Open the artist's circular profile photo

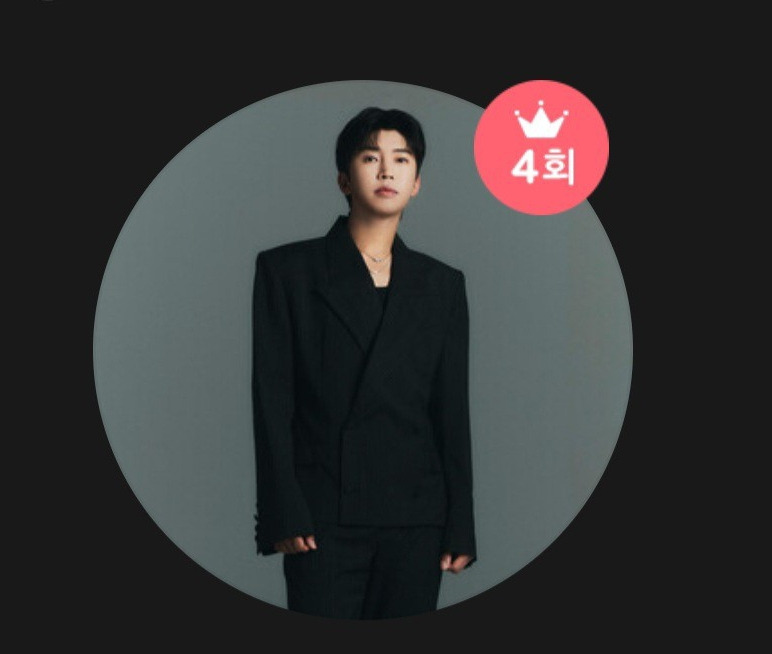[x=362, y=350]
